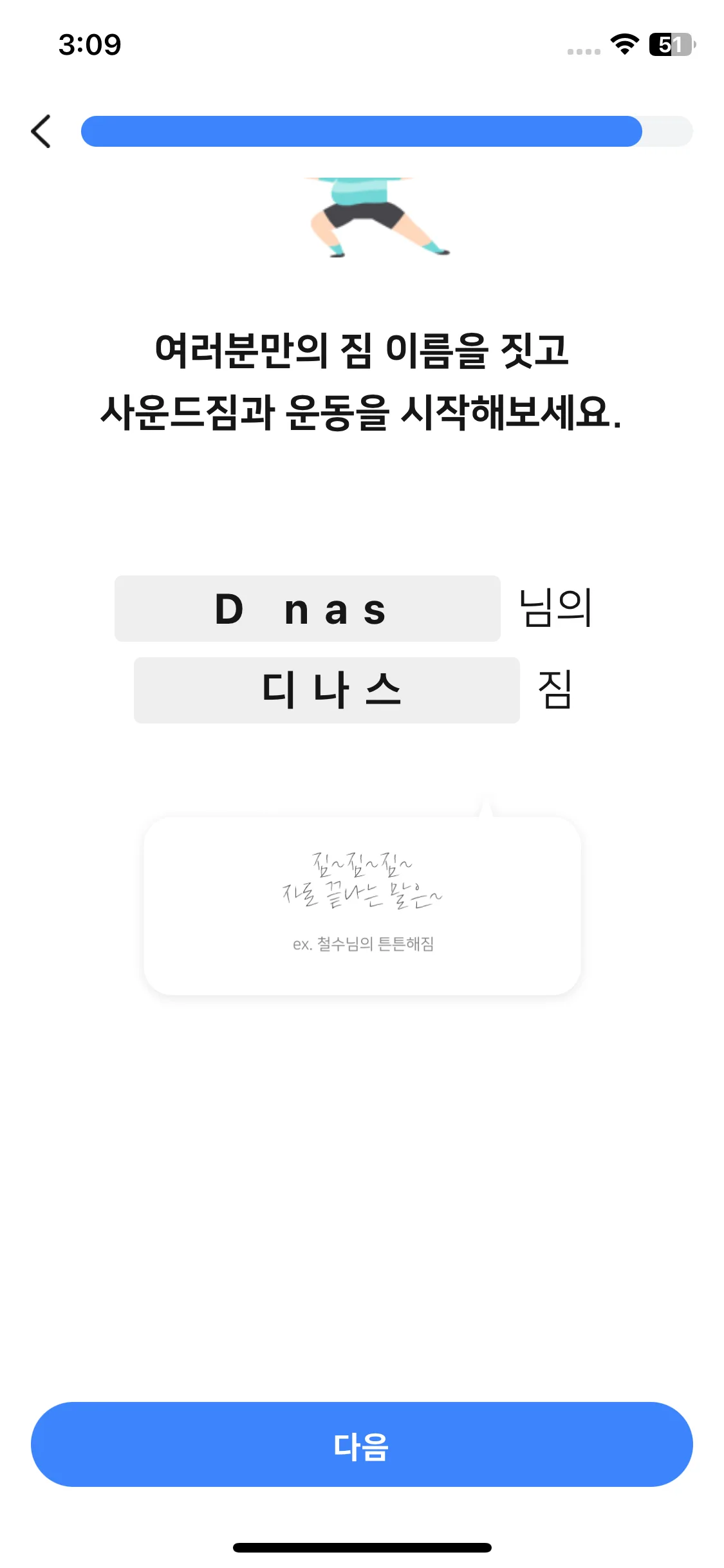Edit the gym name field before 짐
This screenshot has width=724, height=1568.
click(326, 690)
